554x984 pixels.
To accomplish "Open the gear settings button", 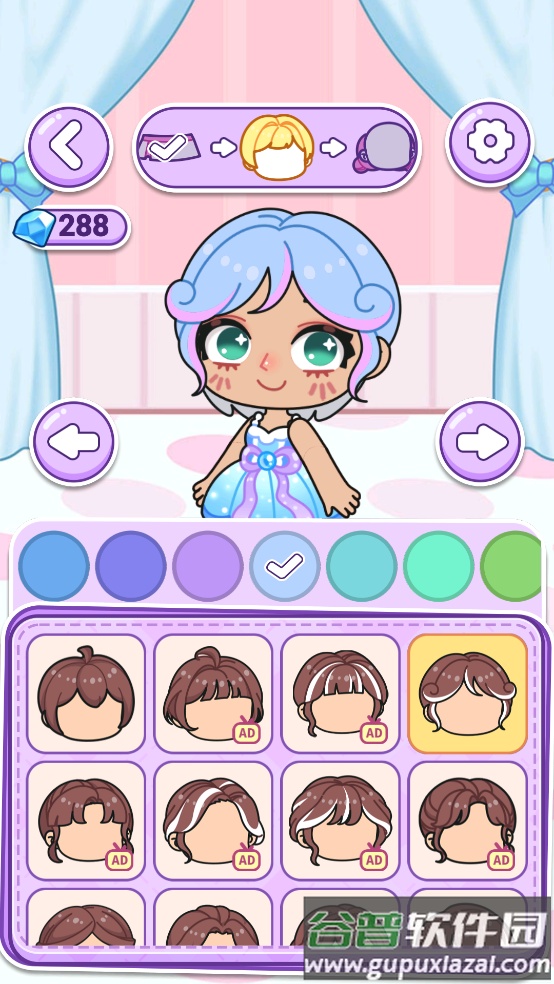I will pos(489,142).
